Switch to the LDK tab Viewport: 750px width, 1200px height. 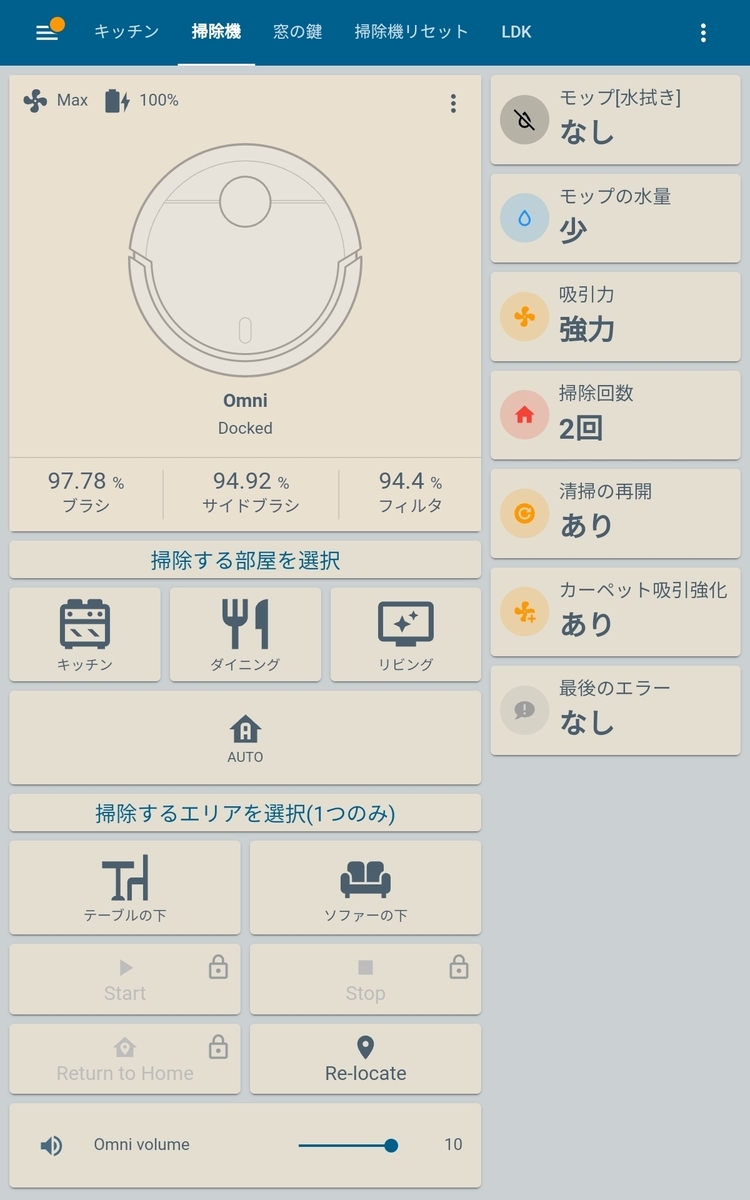(515, 31)
